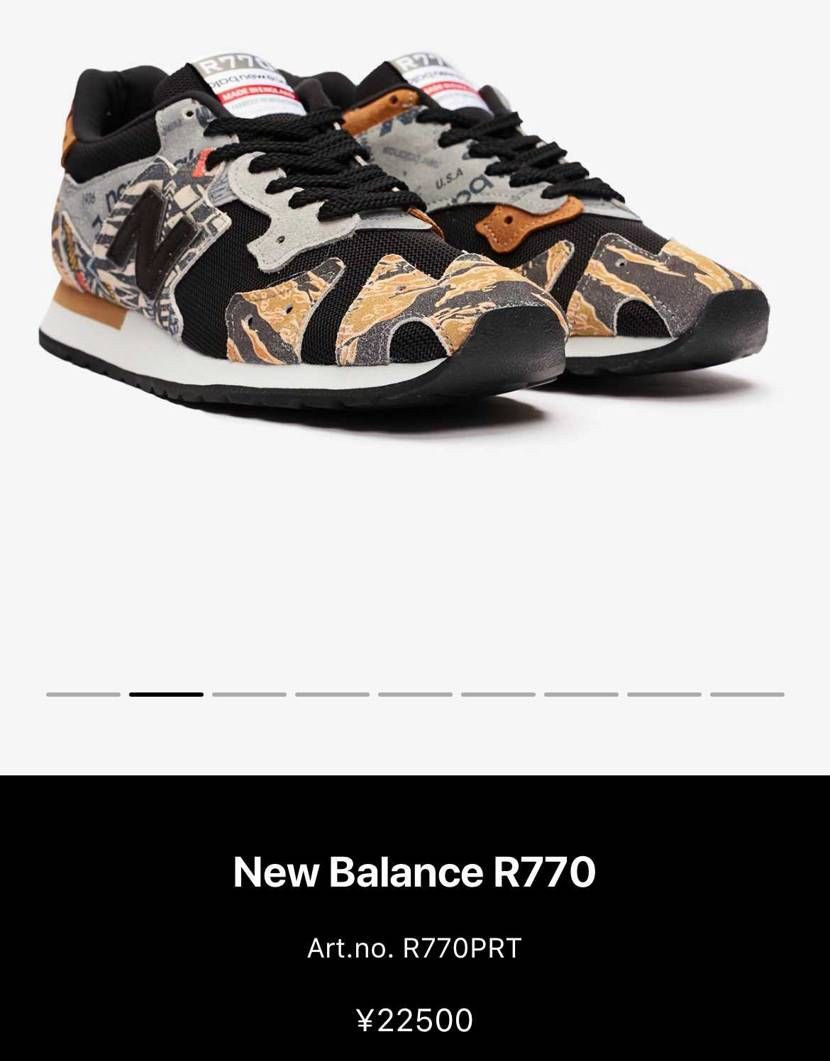Go to the last image via the gallery indicator
Screen dimensions: 830x1061
[747, 694]
